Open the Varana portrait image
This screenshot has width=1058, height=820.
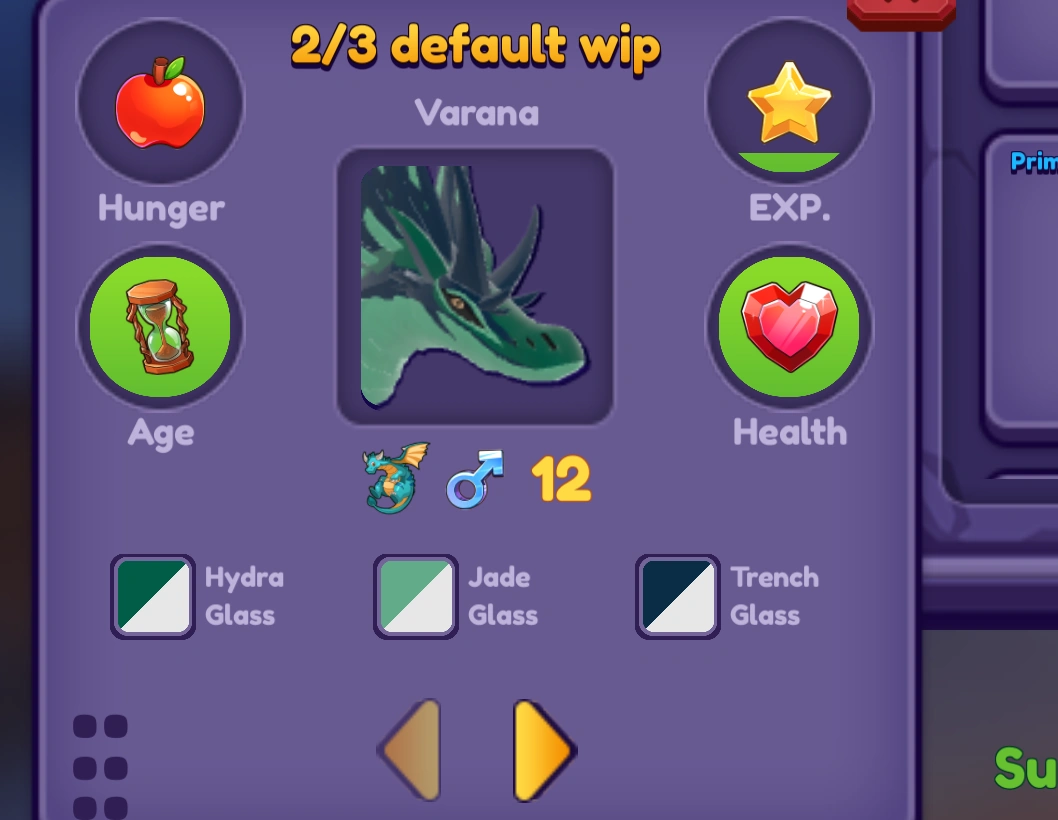[x=475, y=287]
